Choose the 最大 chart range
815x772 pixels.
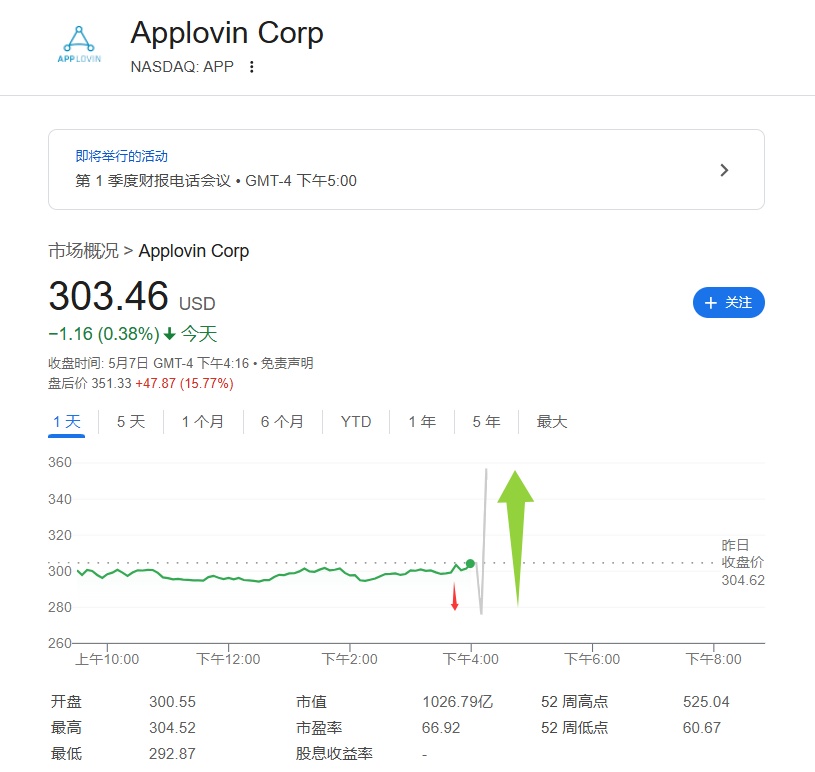[552, 422]
